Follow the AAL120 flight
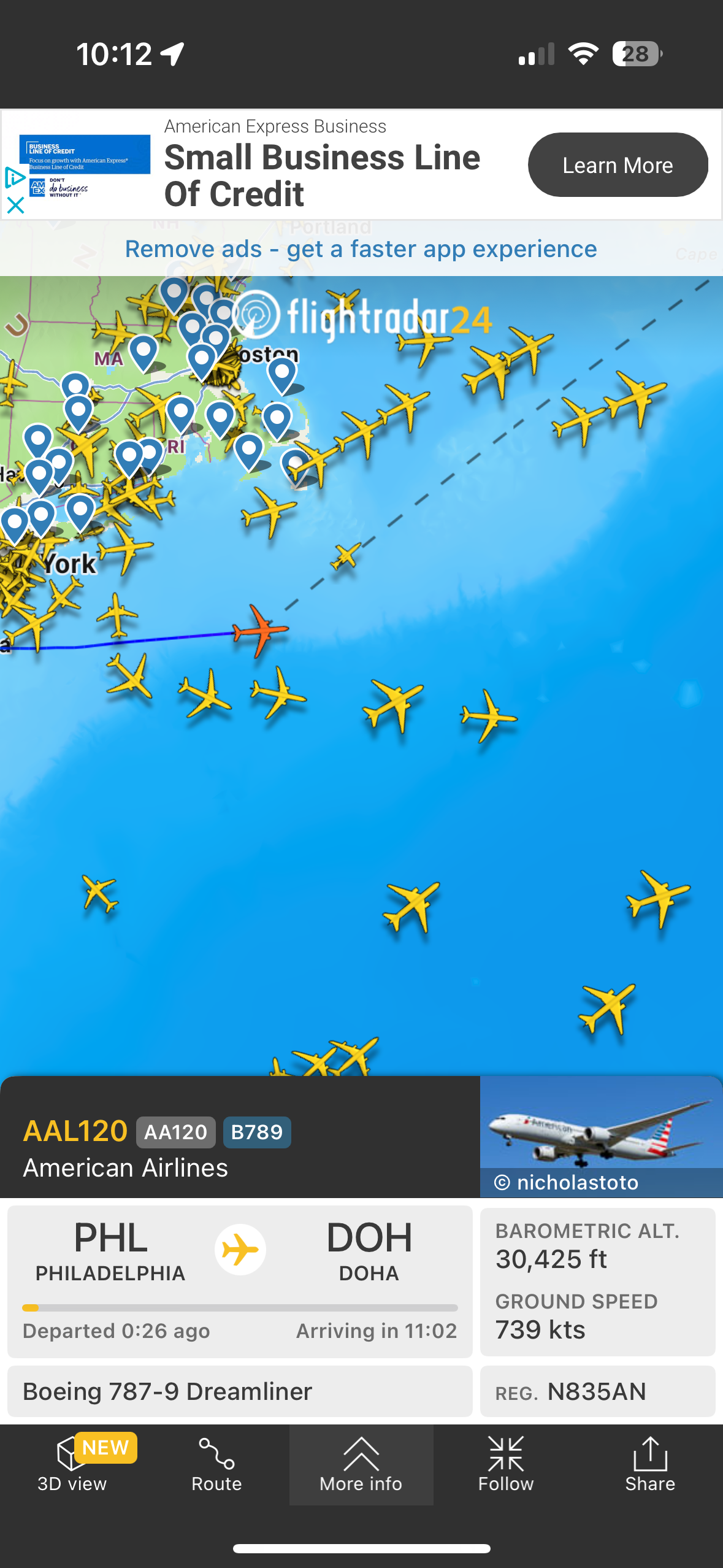The width and height of the screenshot is (723, 1568). pos(506,1464)
